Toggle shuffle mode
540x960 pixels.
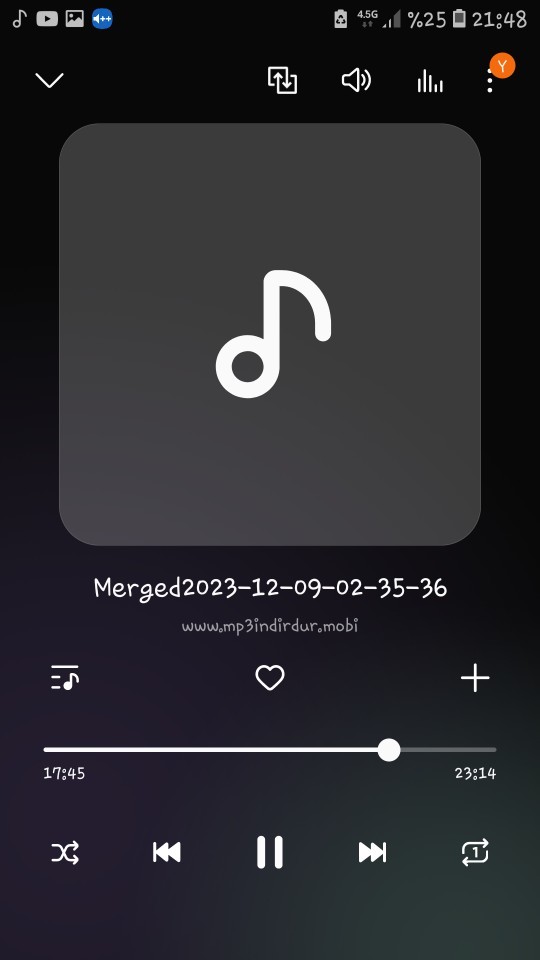pyautogui.click(x=65, y=852)
